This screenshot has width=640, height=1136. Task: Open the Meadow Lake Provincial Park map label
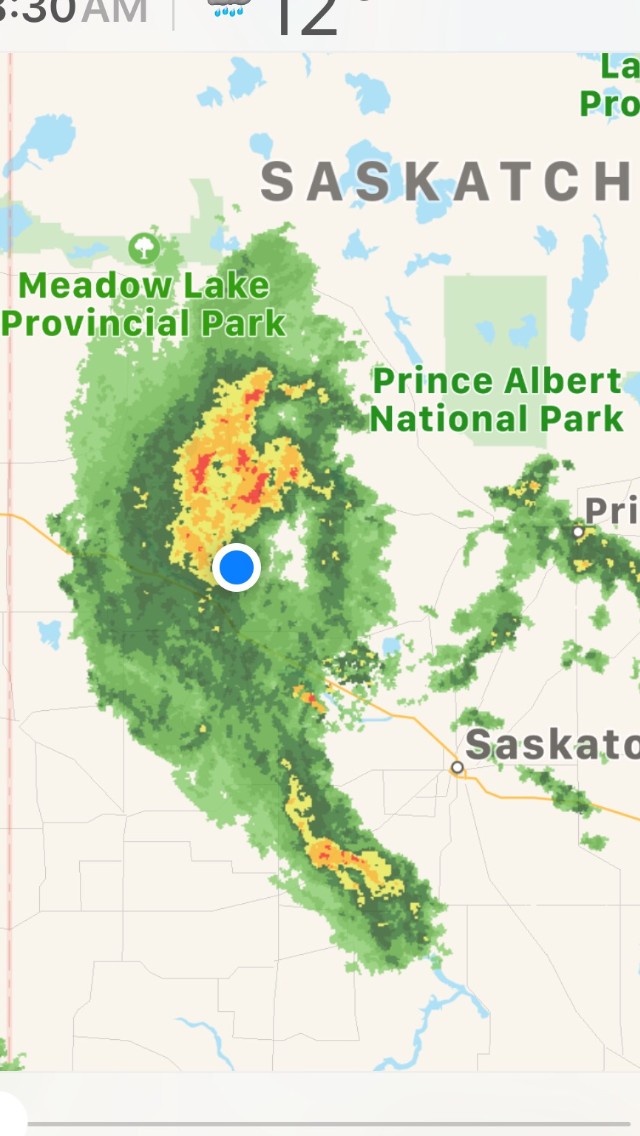(x=144, y=303)
